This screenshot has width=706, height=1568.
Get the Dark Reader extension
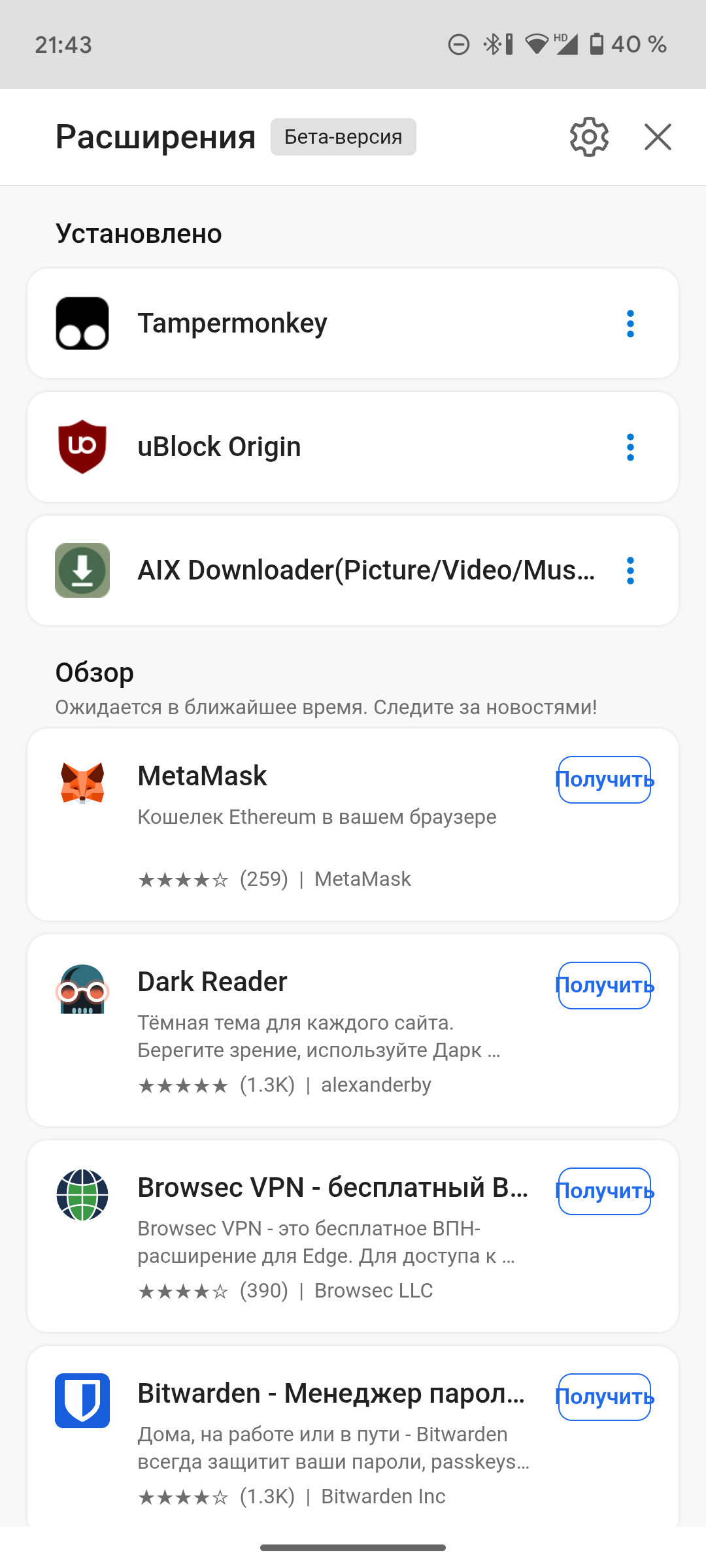[604, 985]
